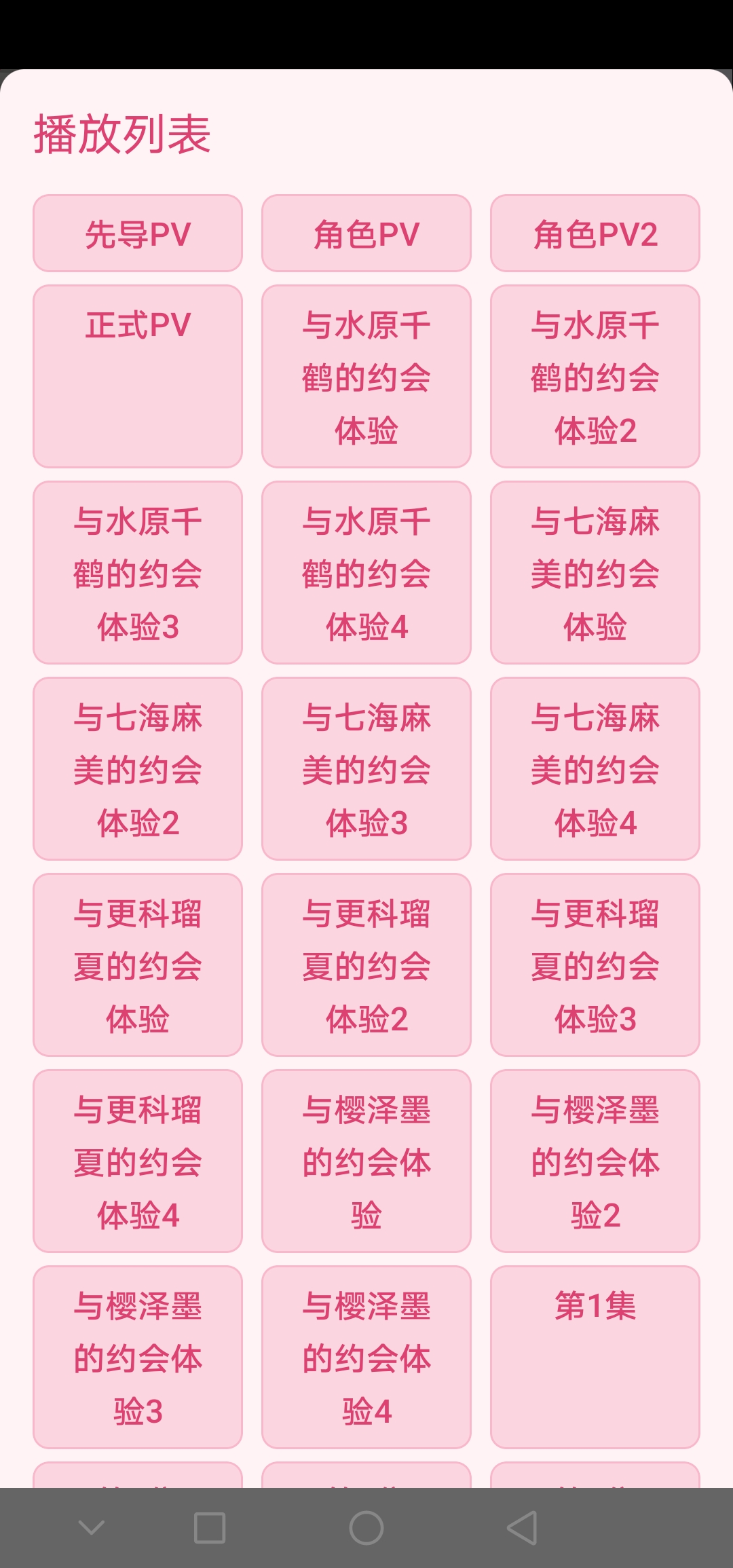The height and width of the screenshot is (1568, 733).
Task: Select 与七海麻美的约会体验4
Action: click(x=595, y=769)
